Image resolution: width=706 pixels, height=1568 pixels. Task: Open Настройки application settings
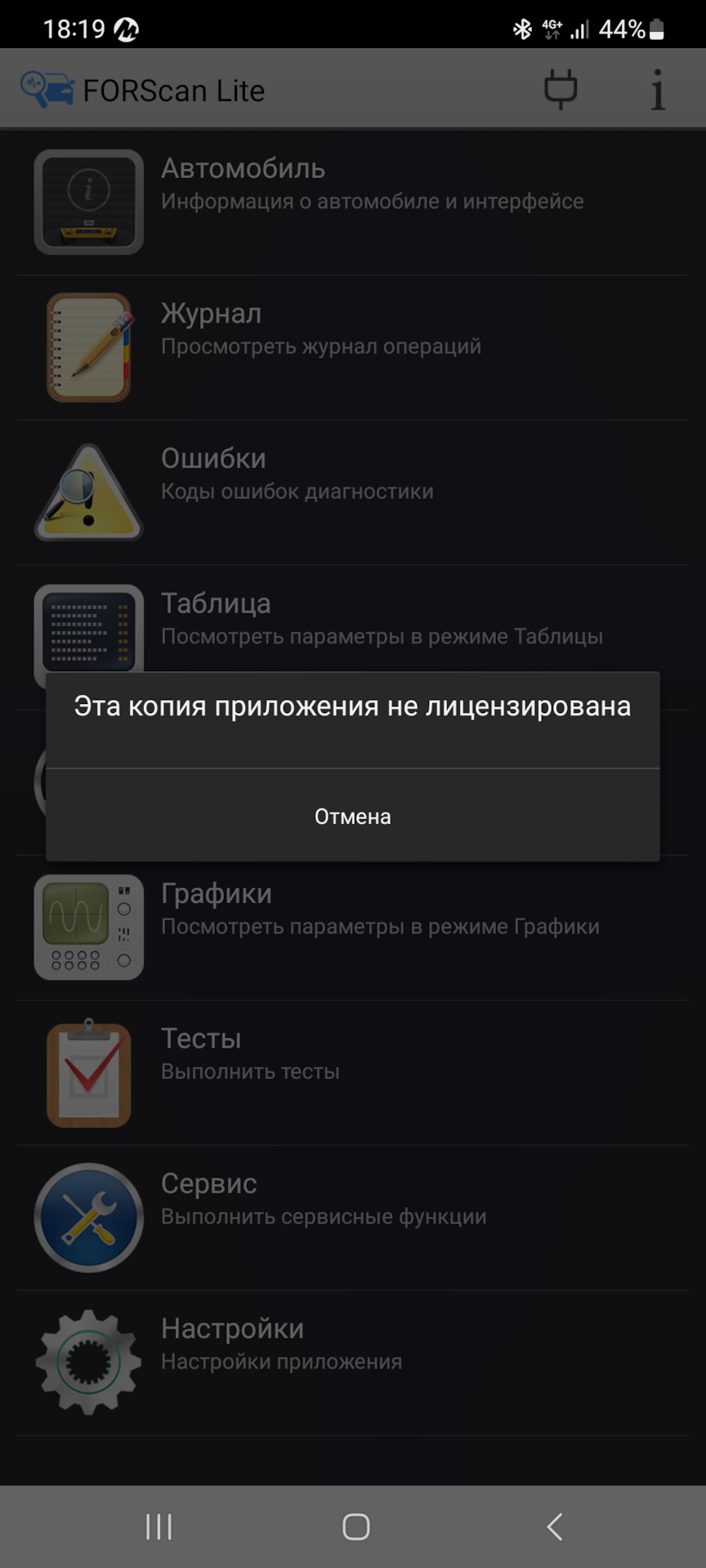(352, 1362)
